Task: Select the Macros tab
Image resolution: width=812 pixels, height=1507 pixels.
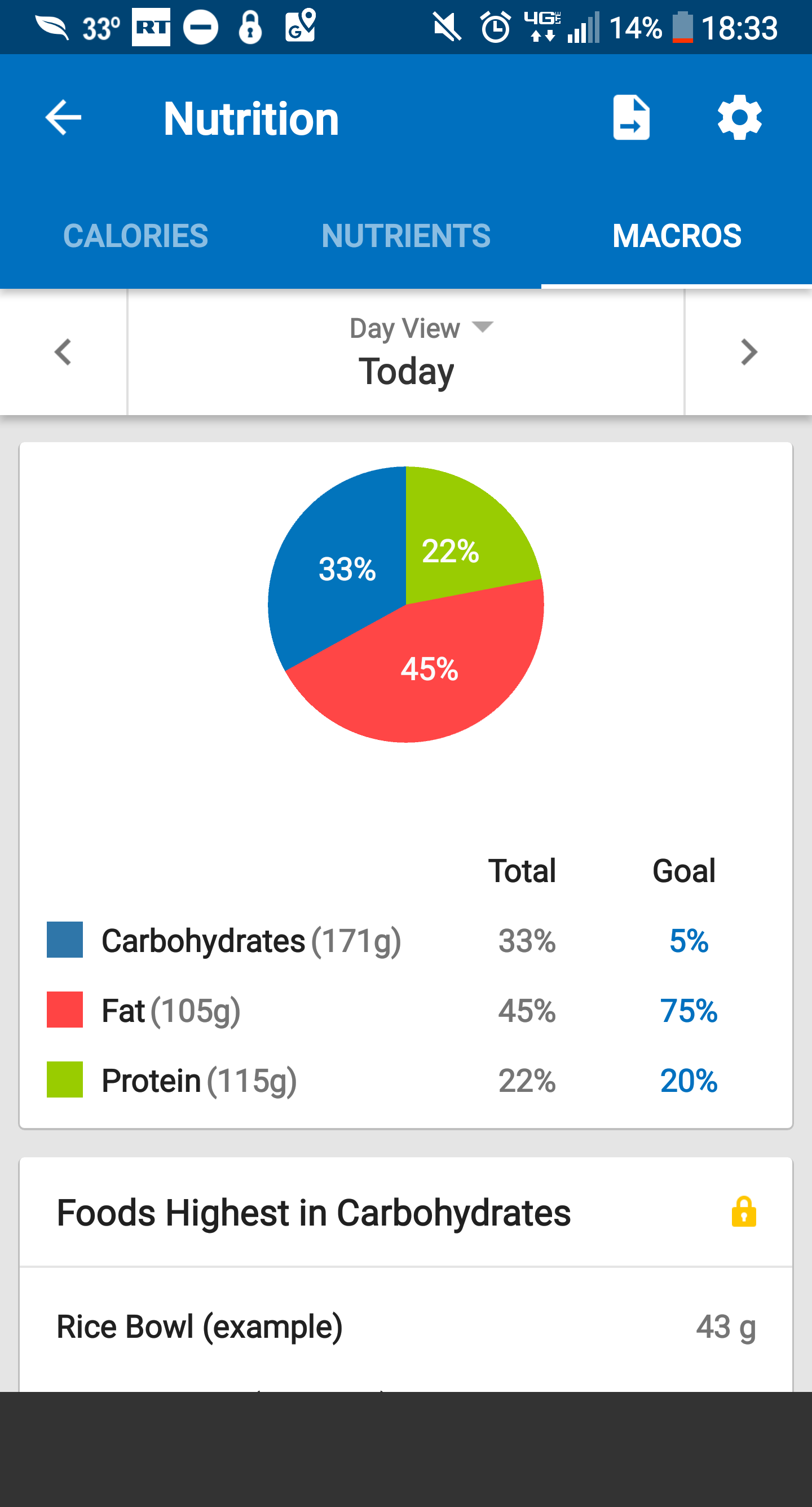Action: click(676, 236)
